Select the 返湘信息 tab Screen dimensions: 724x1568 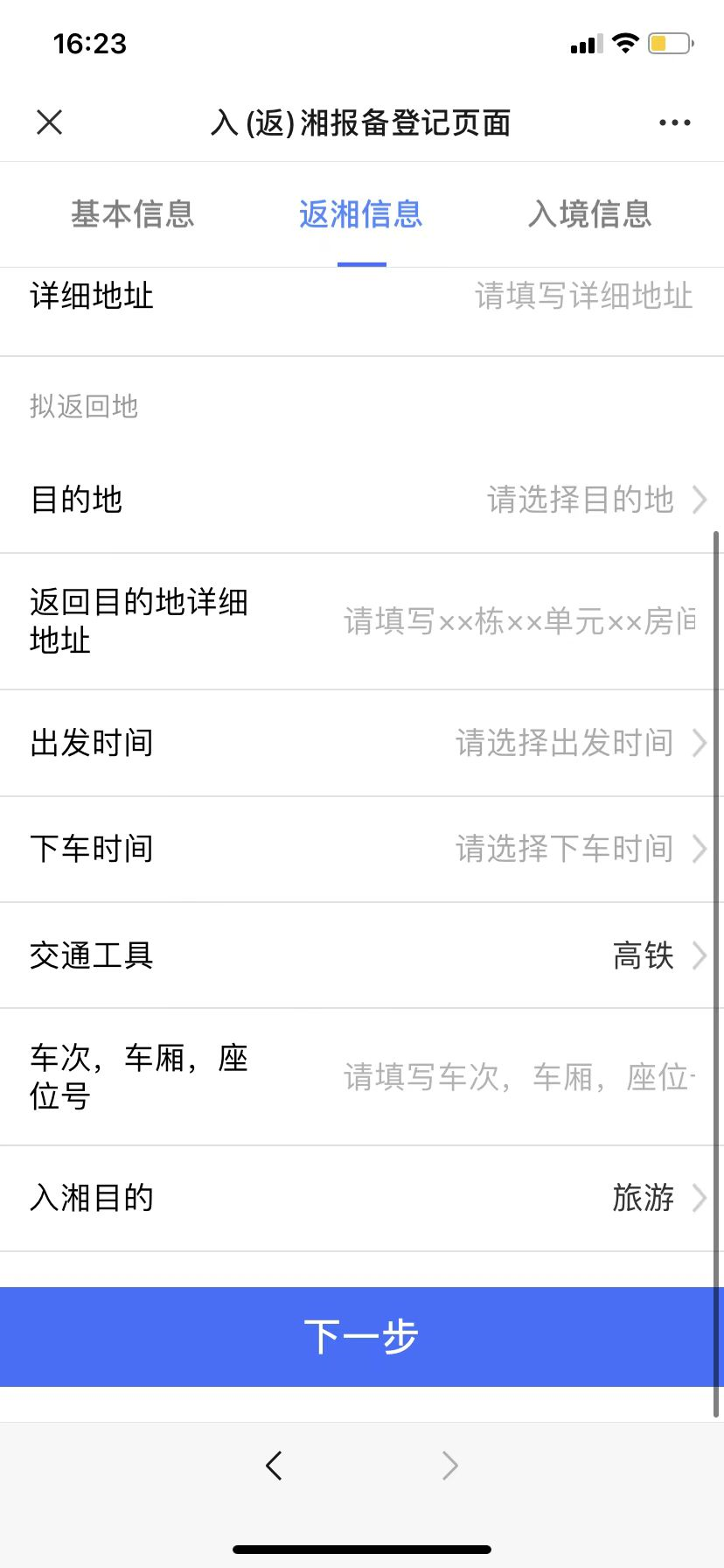click(x=361, y=214)
